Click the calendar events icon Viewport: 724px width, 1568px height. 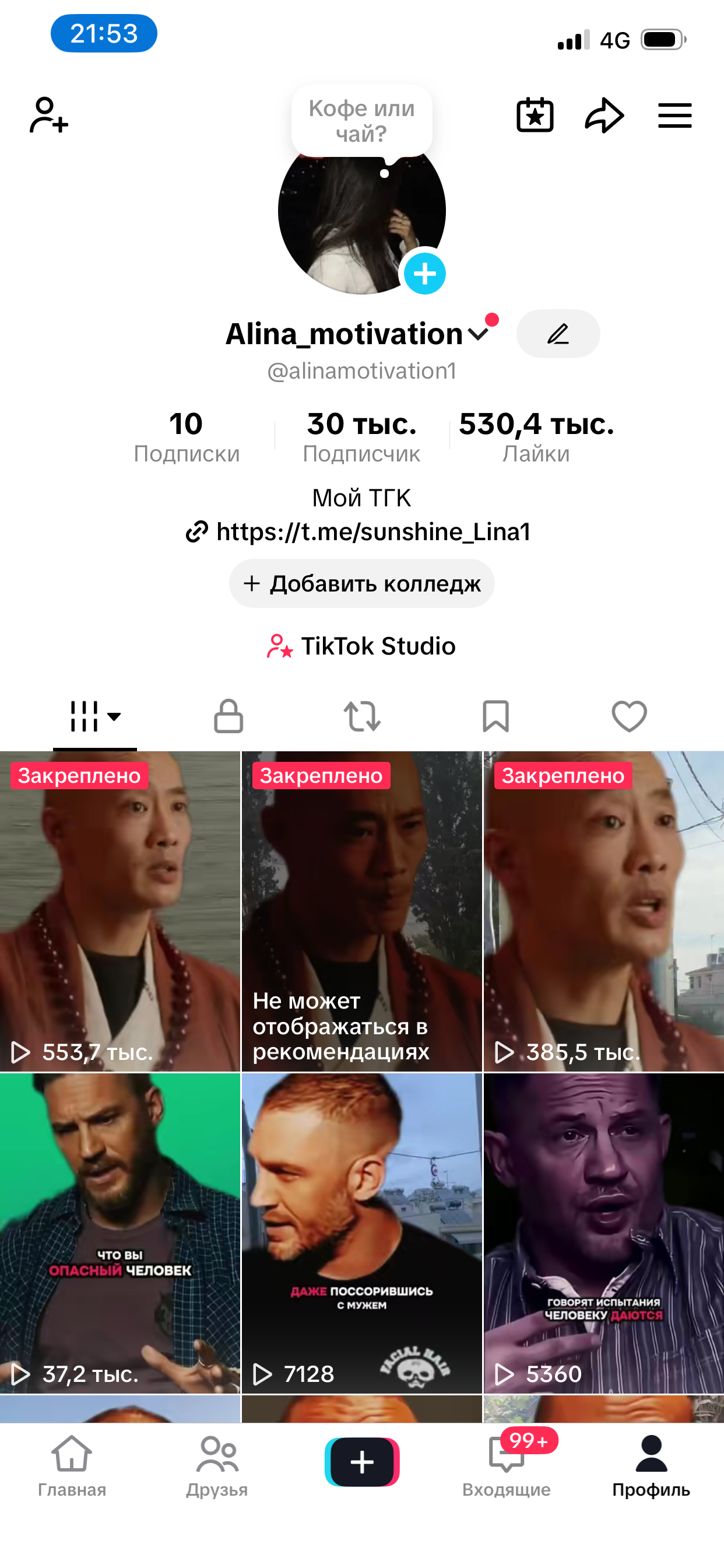534,114
